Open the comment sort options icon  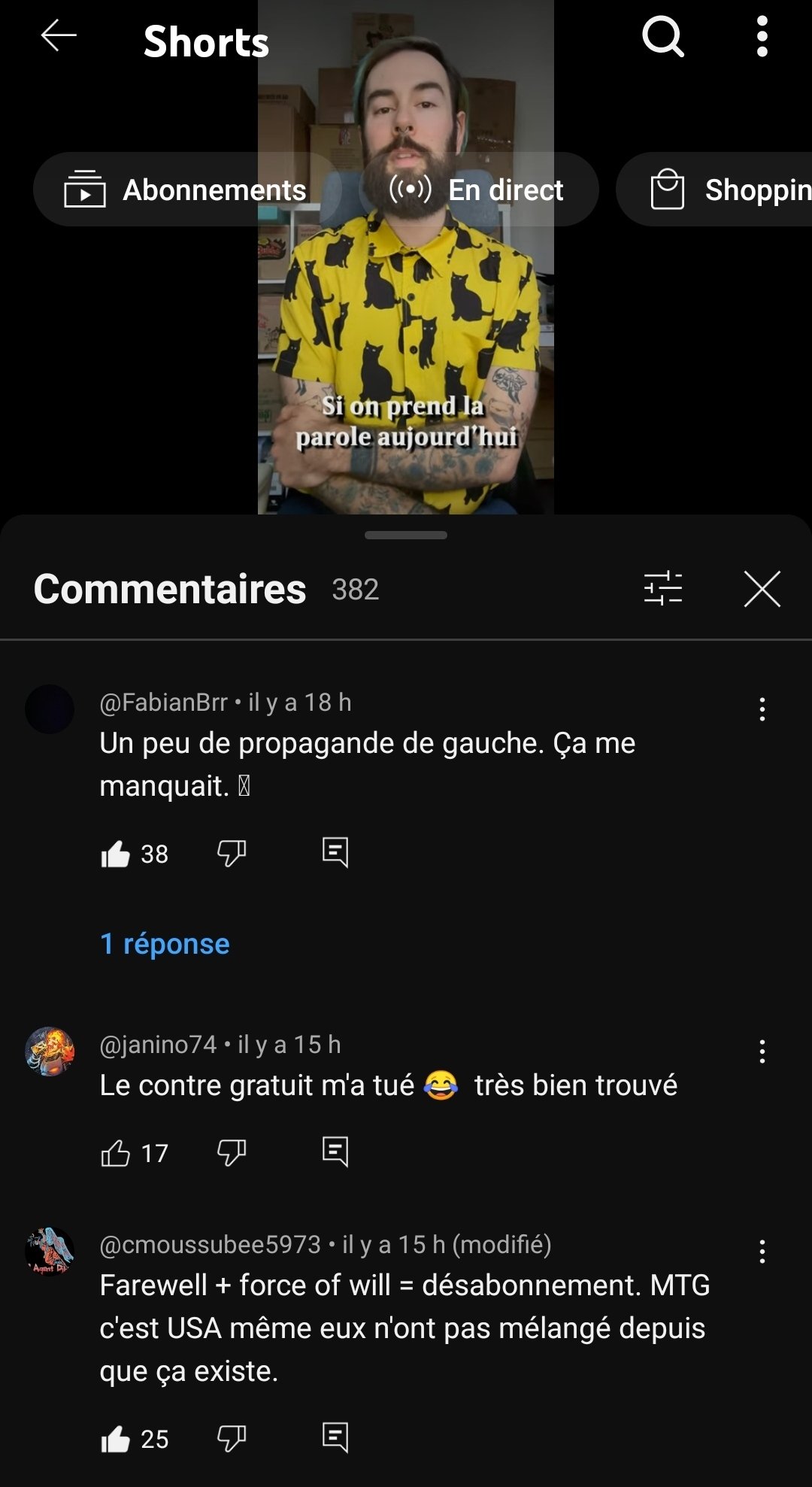click(x=663, y=588)
